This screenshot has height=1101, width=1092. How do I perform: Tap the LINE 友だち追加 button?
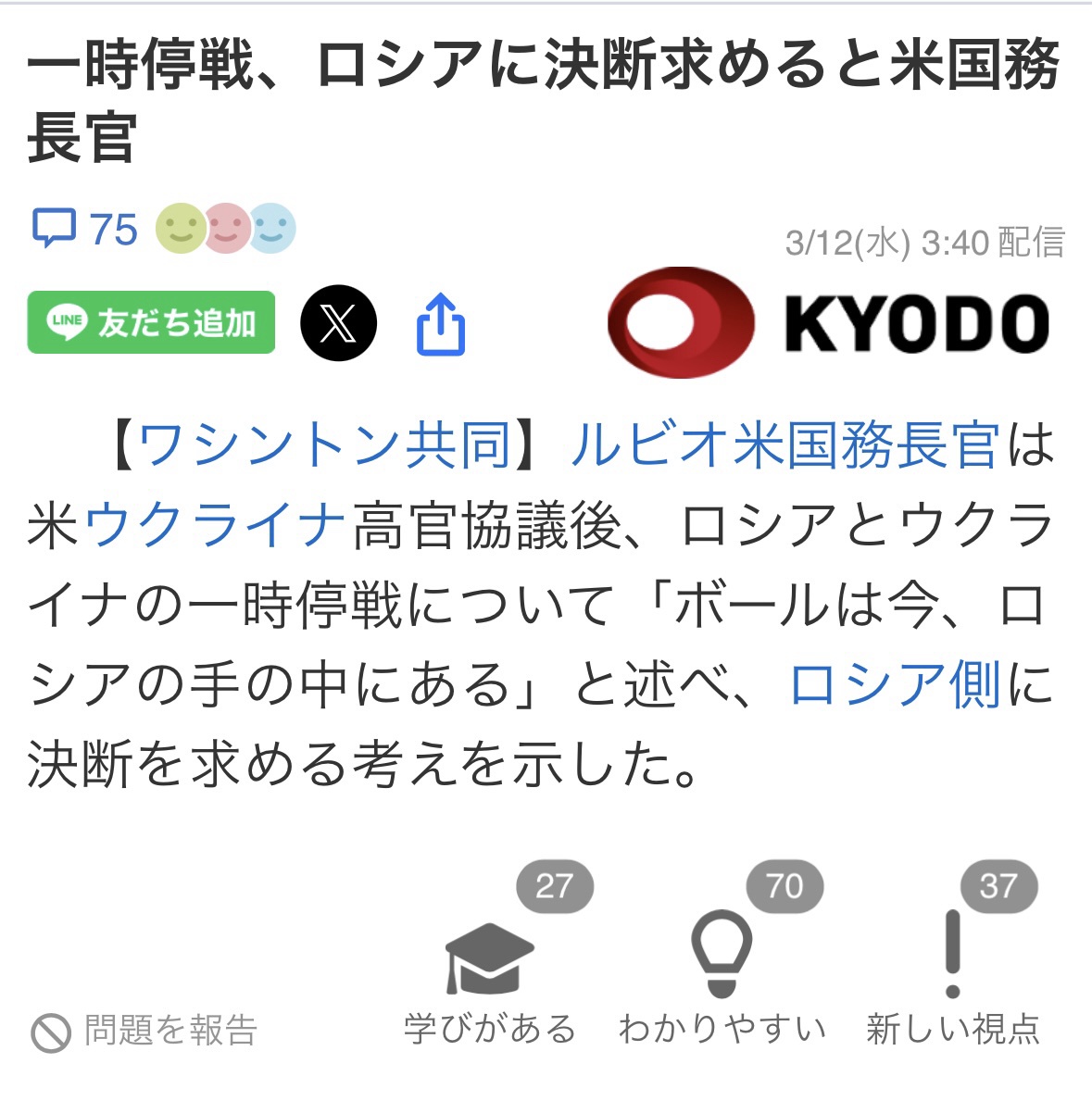[x=151, y=323]
